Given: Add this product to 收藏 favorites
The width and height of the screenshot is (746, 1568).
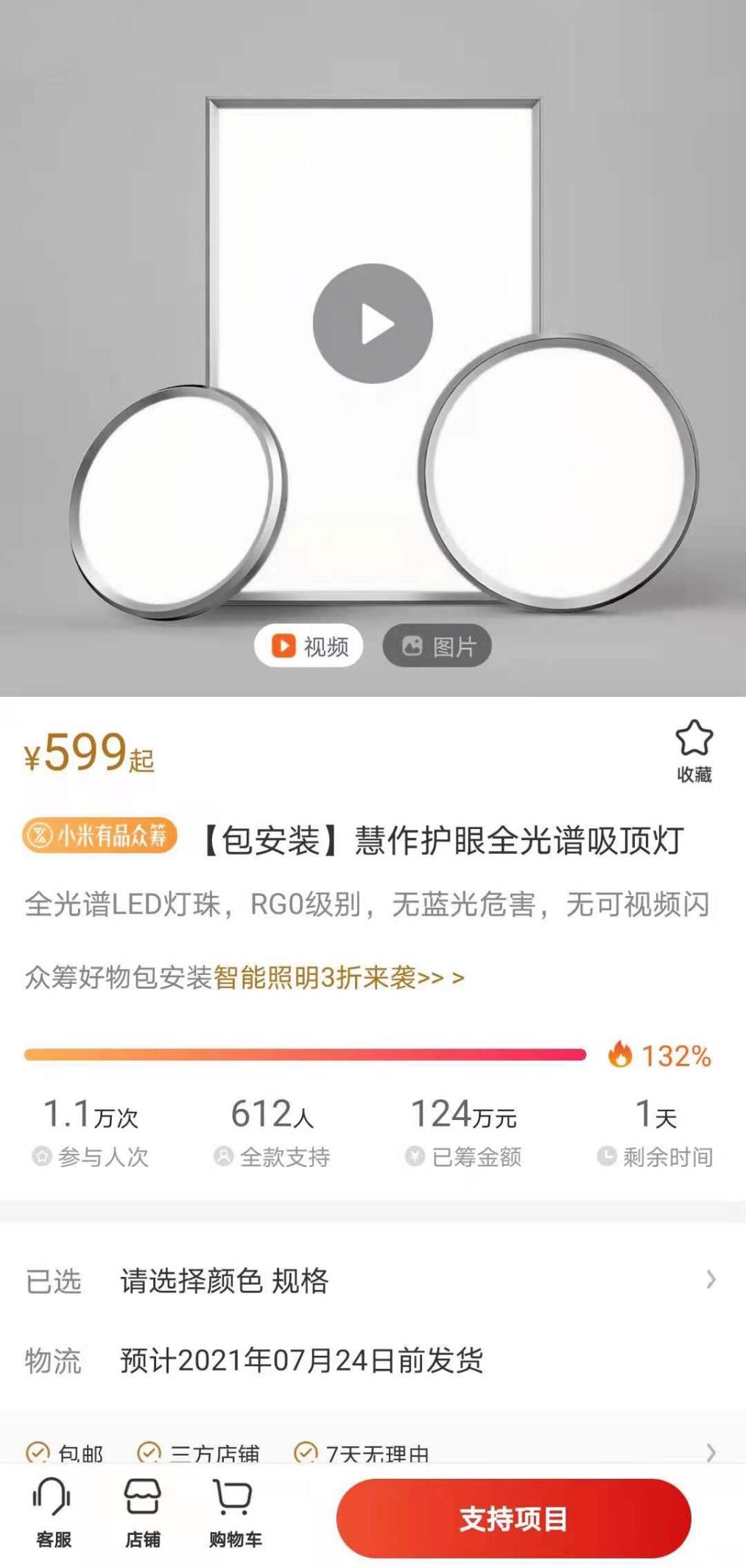Looking at the screenshot, I should (x=694, y=750).
